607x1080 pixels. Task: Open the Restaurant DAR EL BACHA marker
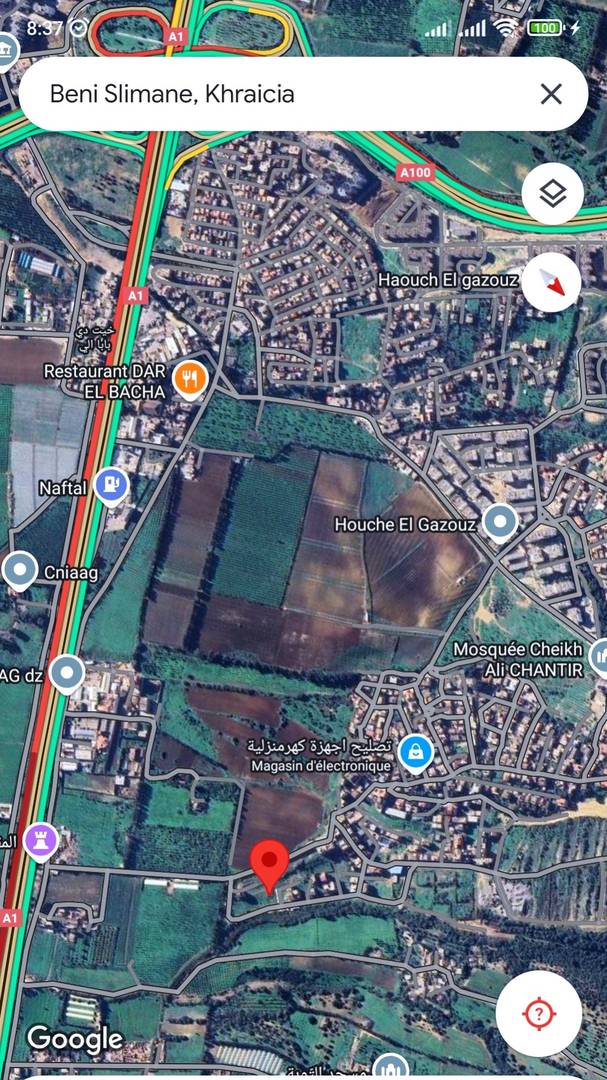click(190, 378)
